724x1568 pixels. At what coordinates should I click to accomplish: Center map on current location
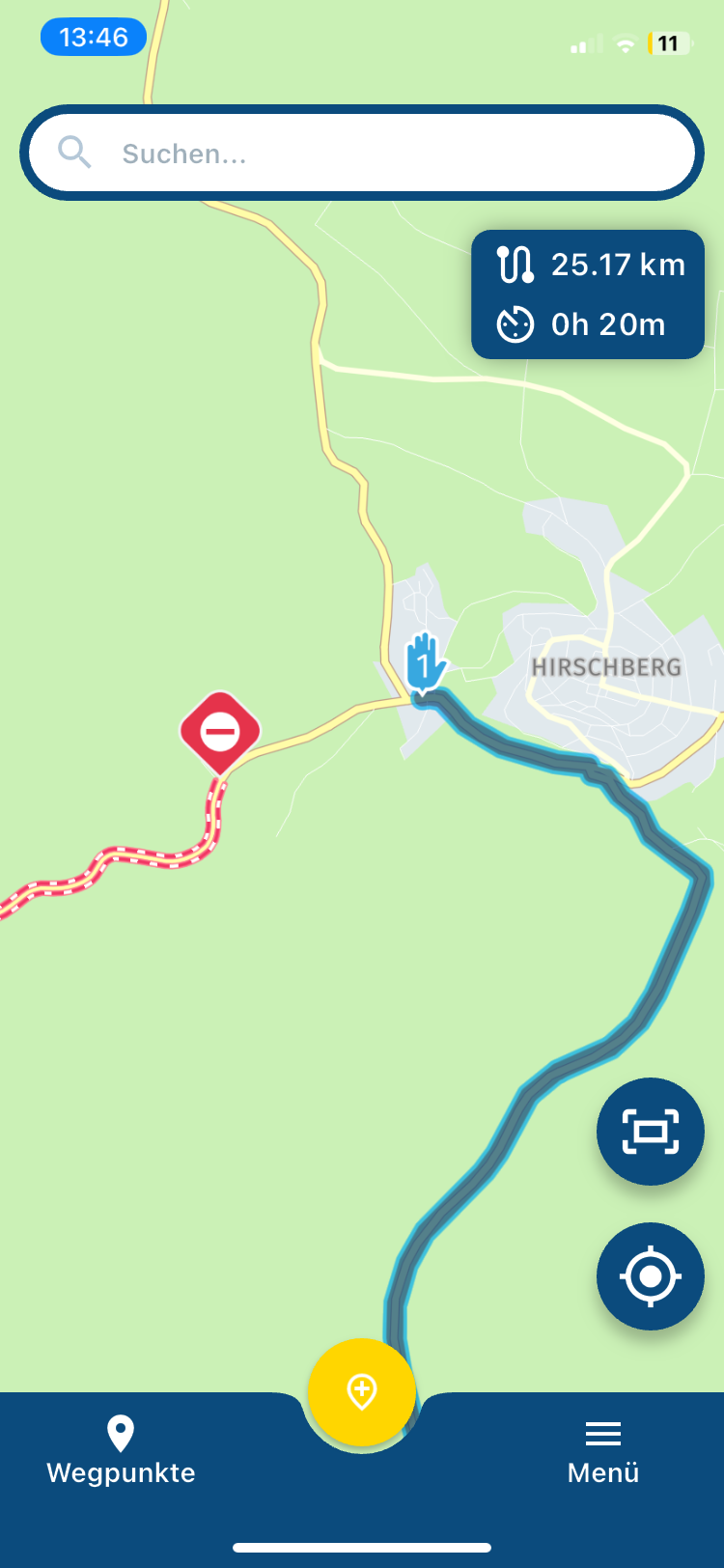click(650, 1276)
